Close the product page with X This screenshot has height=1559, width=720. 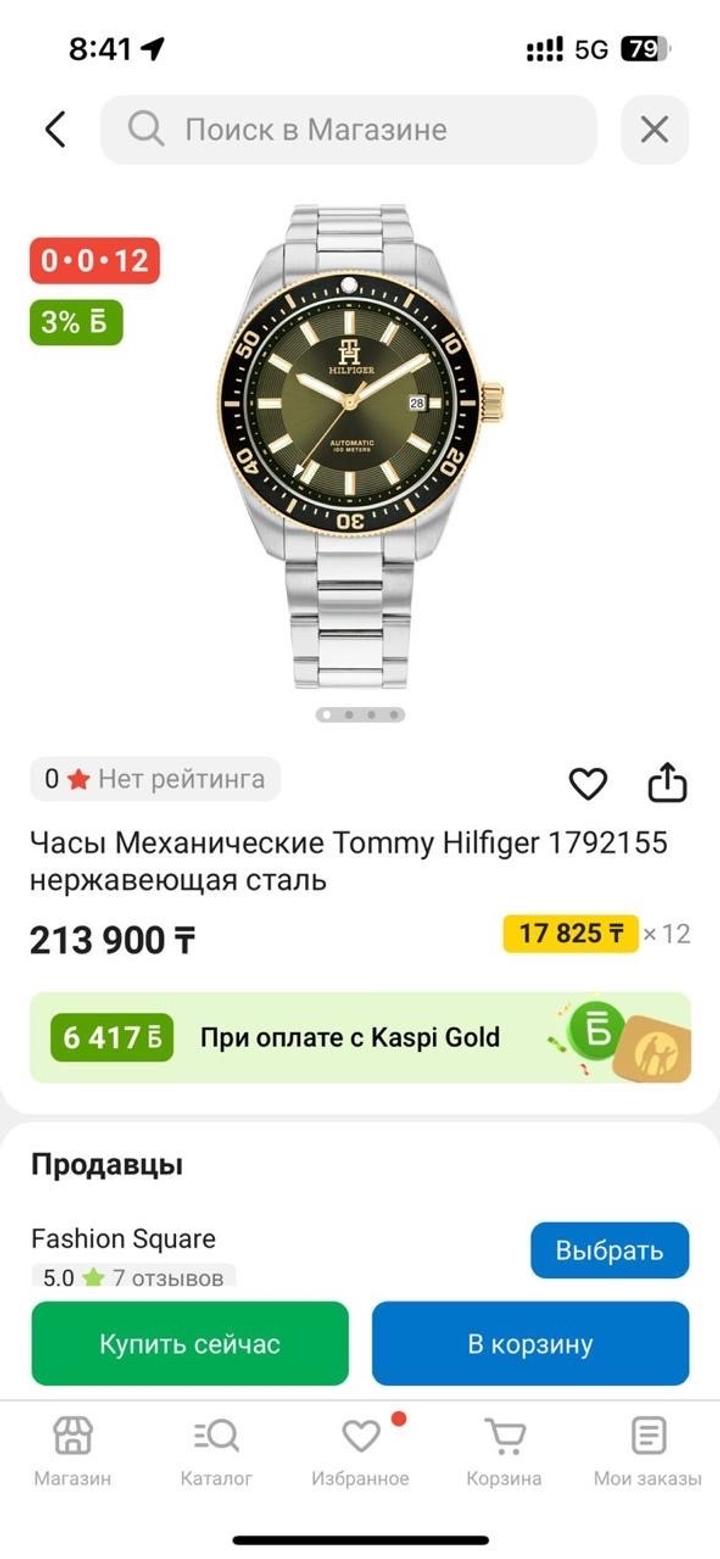pos(654,130)
